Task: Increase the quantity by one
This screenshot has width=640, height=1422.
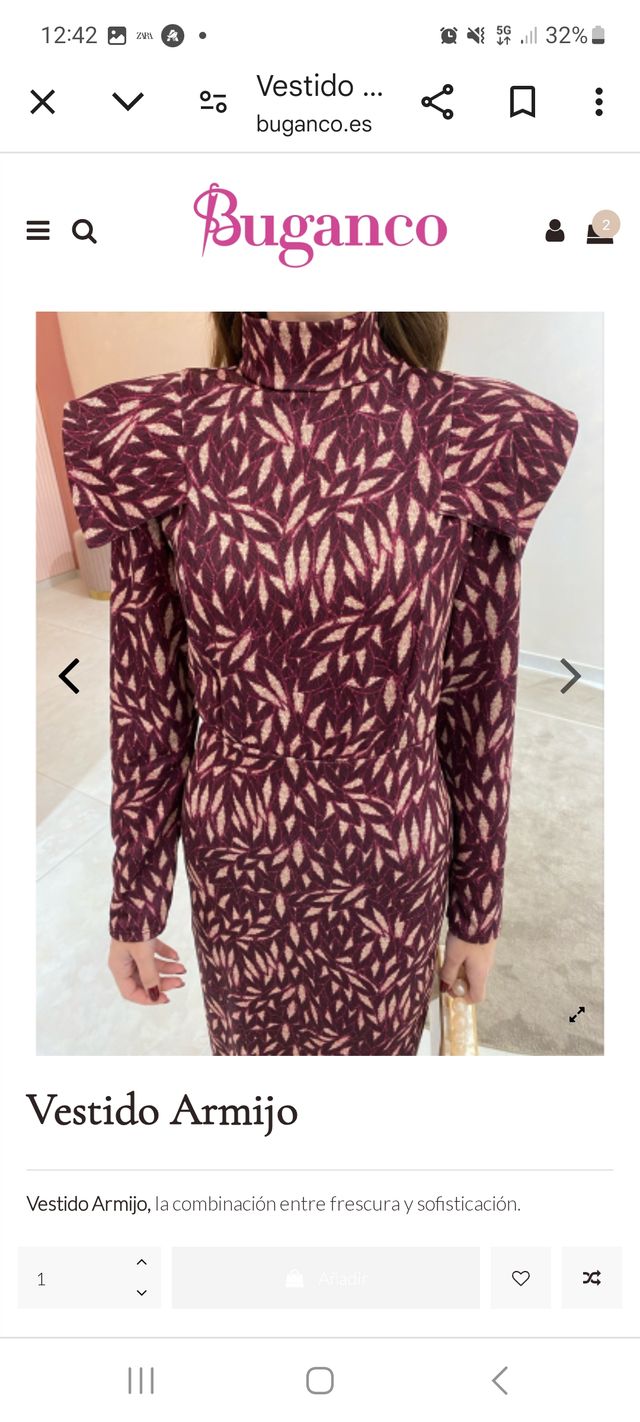Action: click(x=141, y=1263)
